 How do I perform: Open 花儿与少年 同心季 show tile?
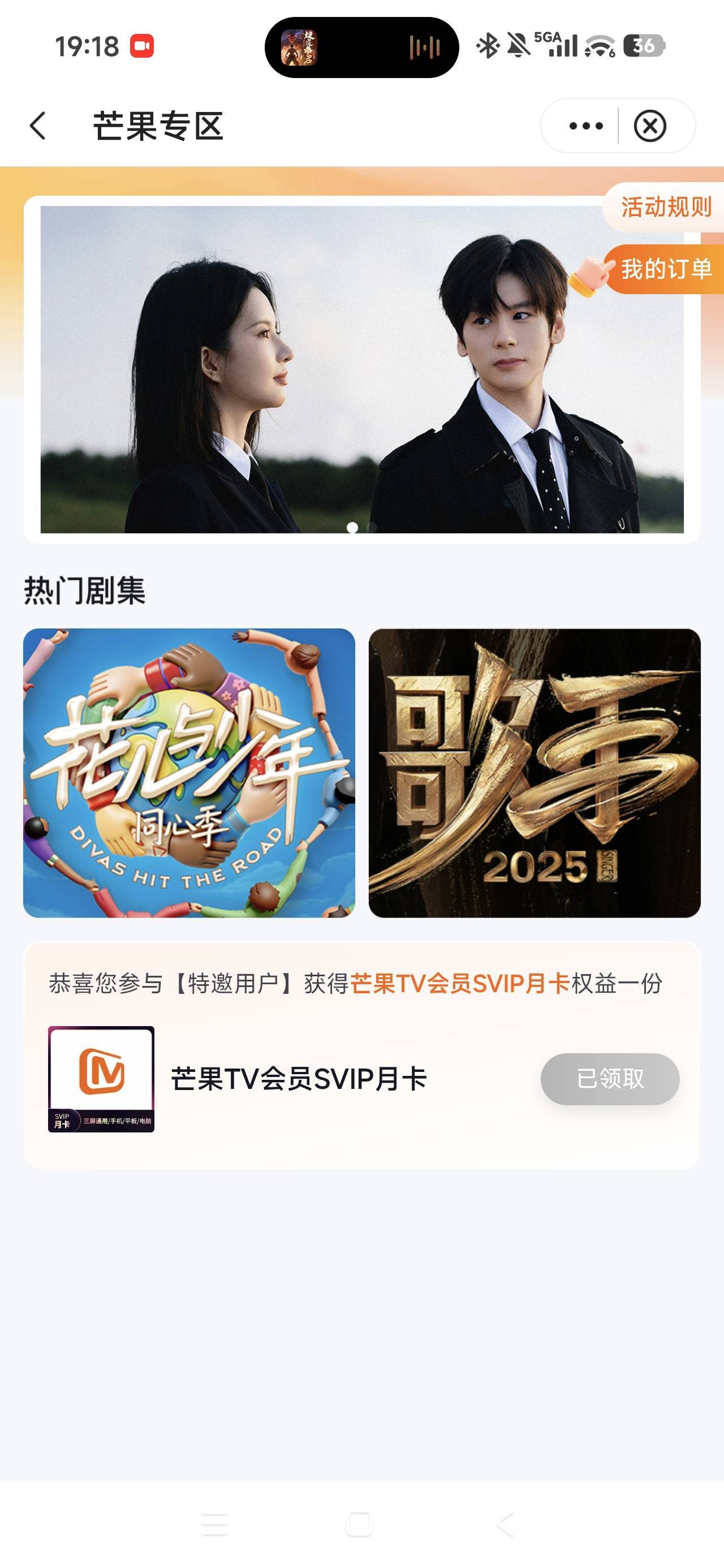189,773
